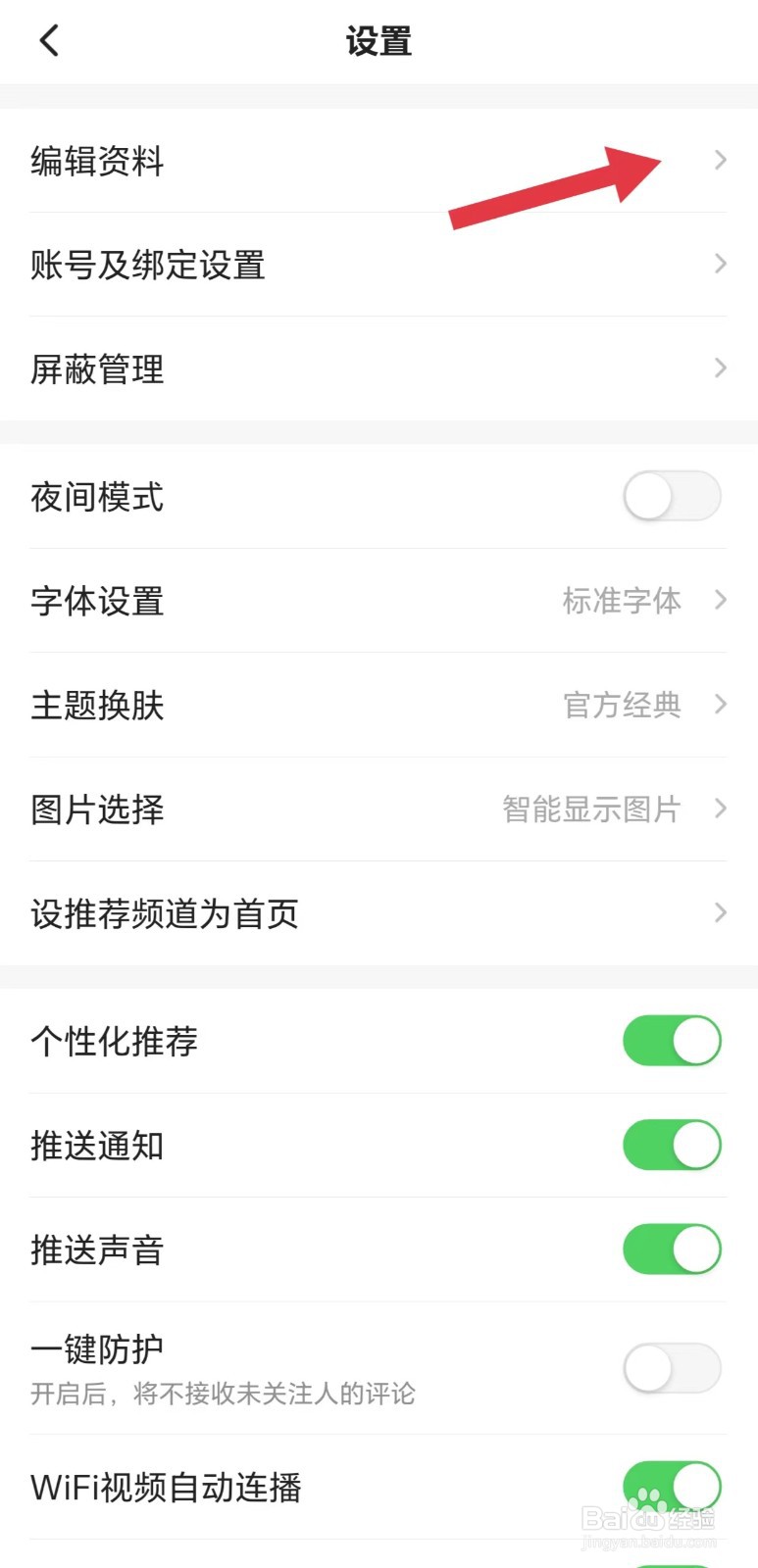Viewport: 758px width, 1568px height.
Task: Open 屏蔽管理 blocking management
Action: tap(97, 369)
